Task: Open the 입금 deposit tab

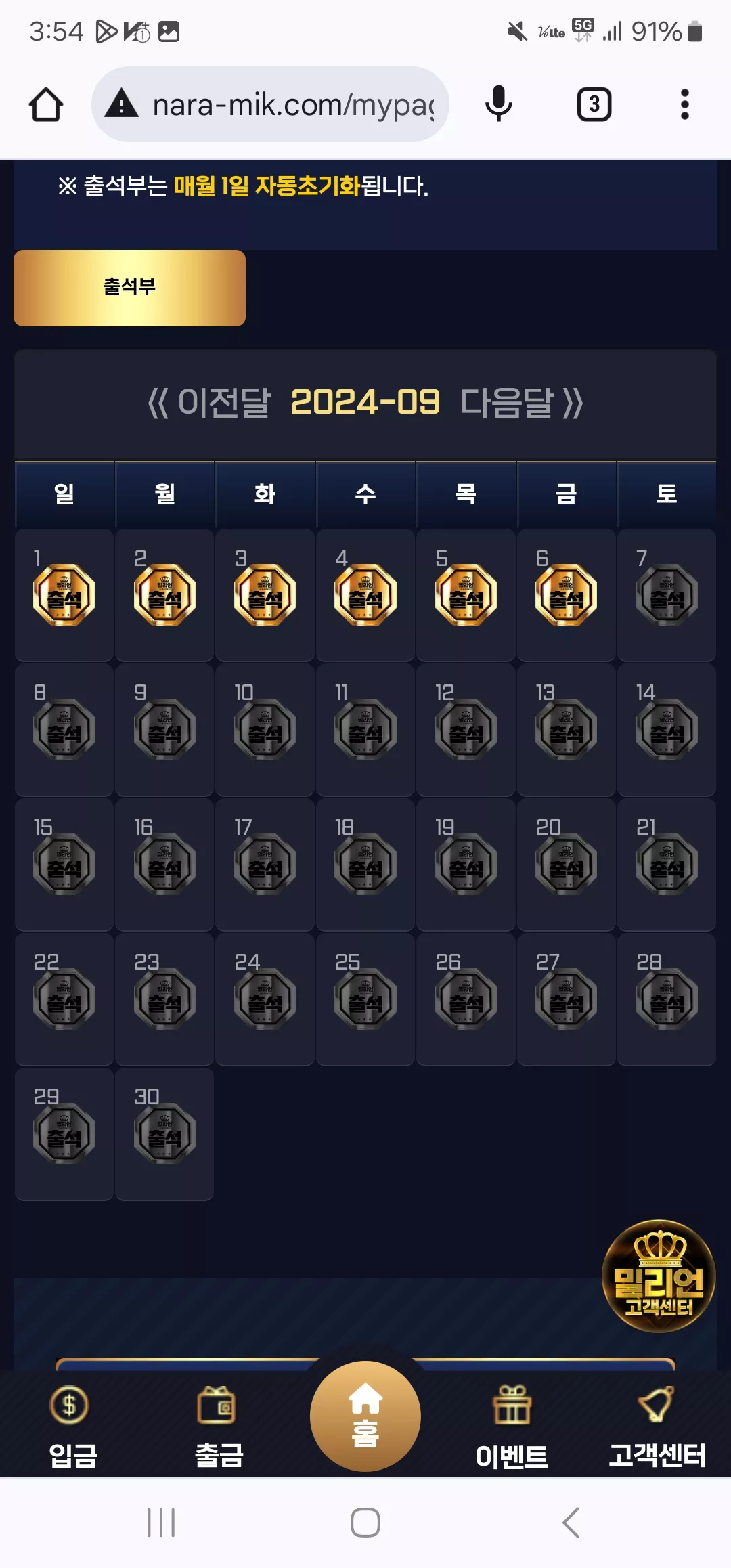Action: (72, 1424)
